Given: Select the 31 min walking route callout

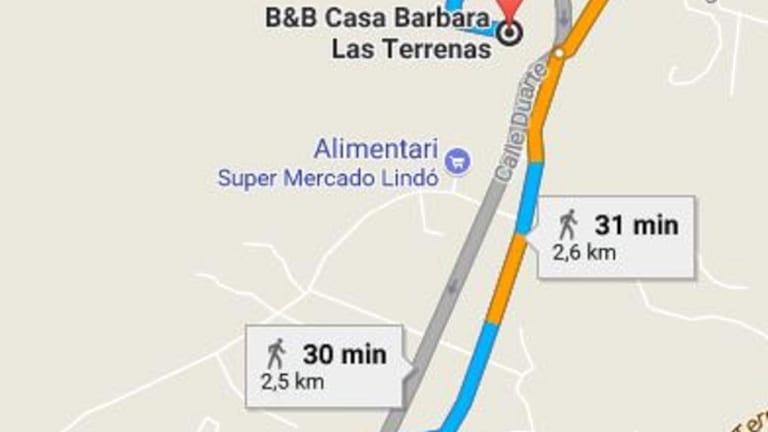Looking at the screenshot, I should coord(618,237).
